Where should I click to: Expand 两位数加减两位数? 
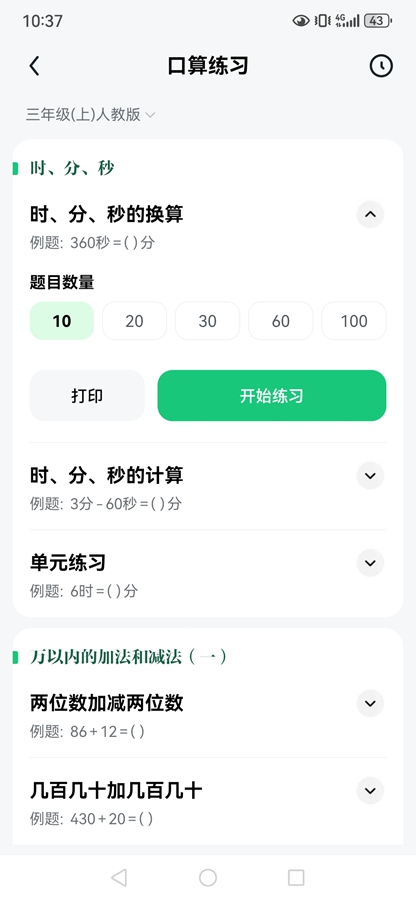tap(370, 704)
